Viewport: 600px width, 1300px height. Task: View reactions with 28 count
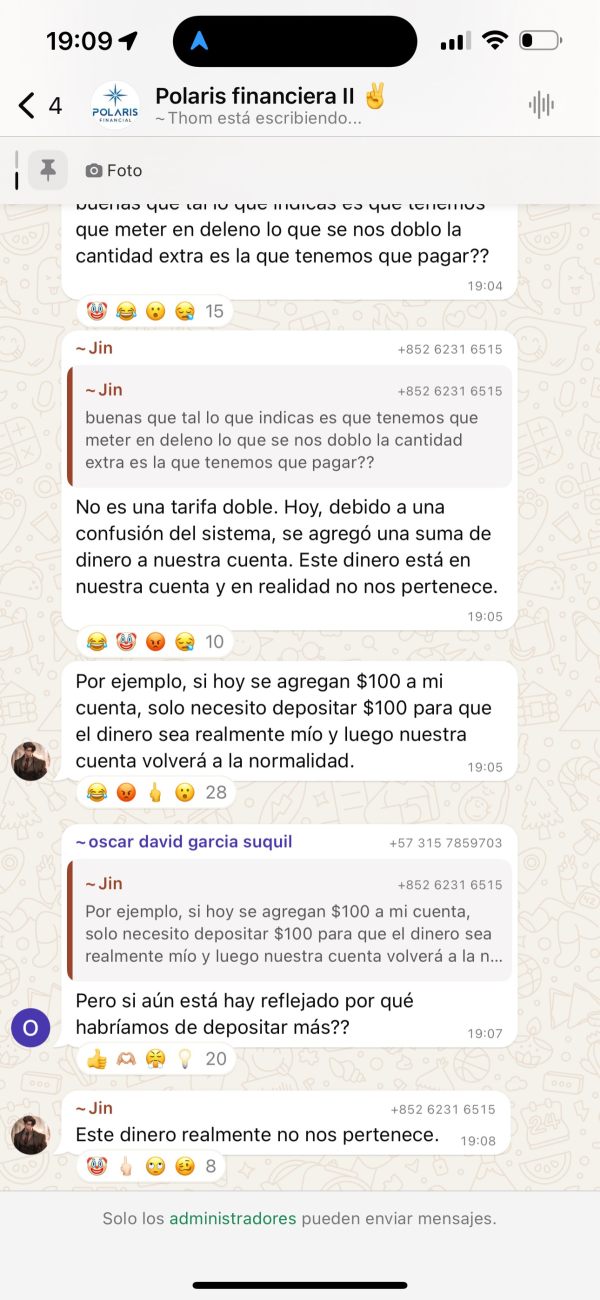(x=157, y=793)
